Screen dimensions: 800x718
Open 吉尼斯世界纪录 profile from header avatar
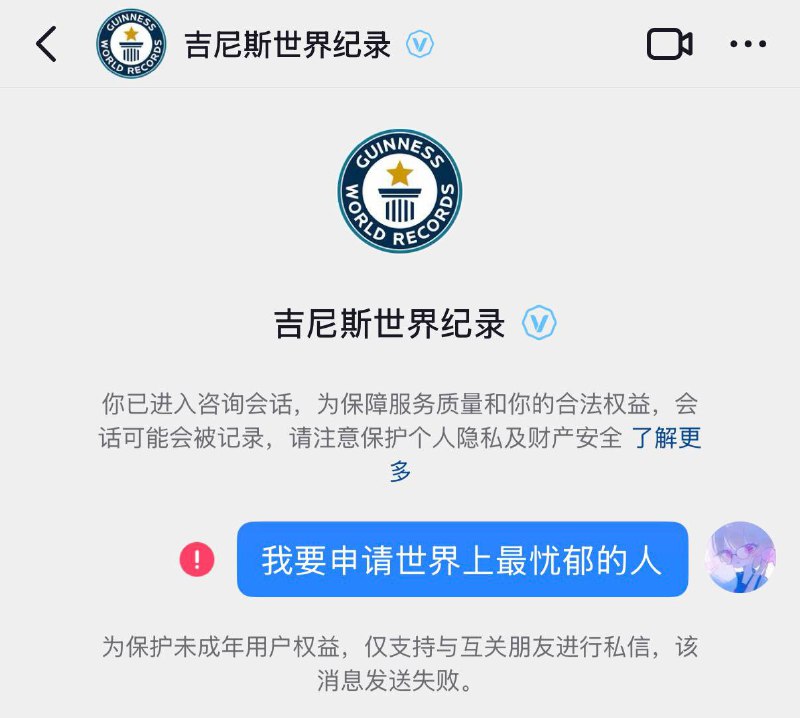coord(130,45)
